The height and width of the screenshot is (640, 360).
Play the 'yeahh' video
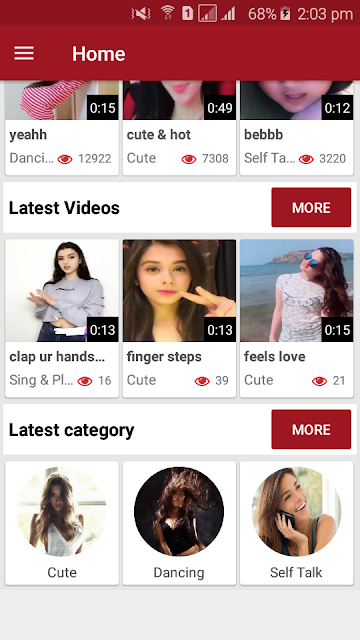[x=62, y=127]
